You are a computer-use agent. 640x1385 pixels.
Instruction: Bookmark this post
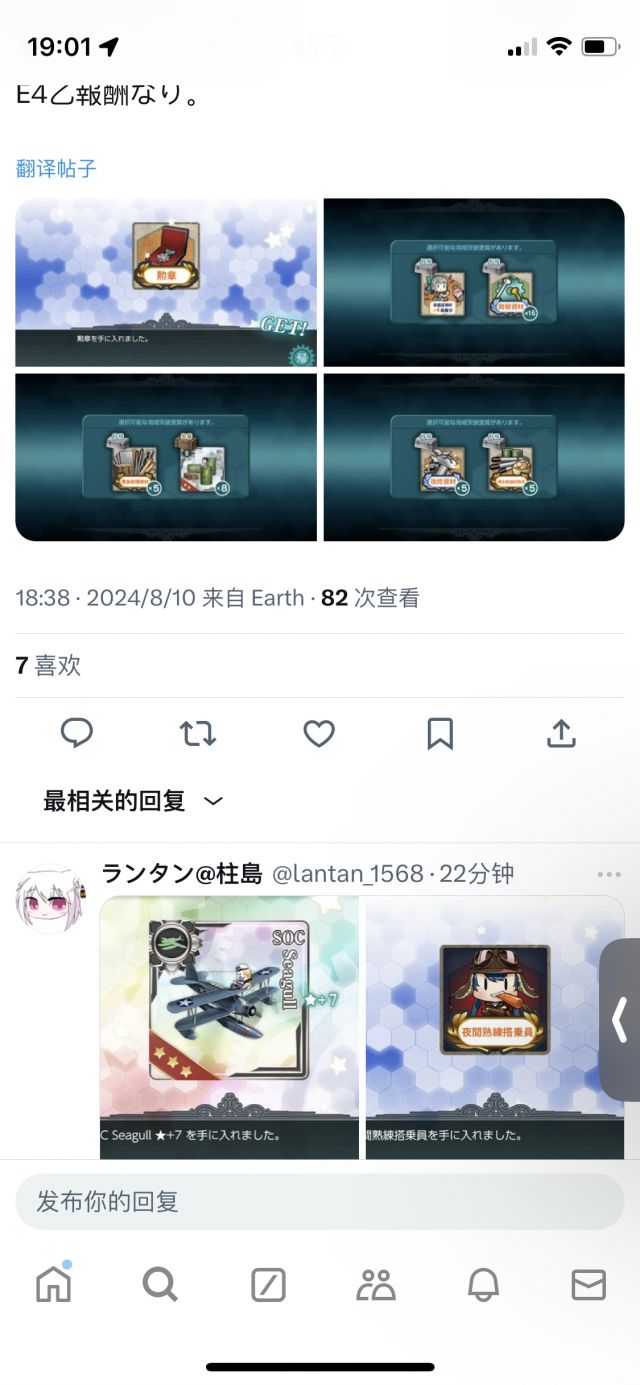point(440,734)
